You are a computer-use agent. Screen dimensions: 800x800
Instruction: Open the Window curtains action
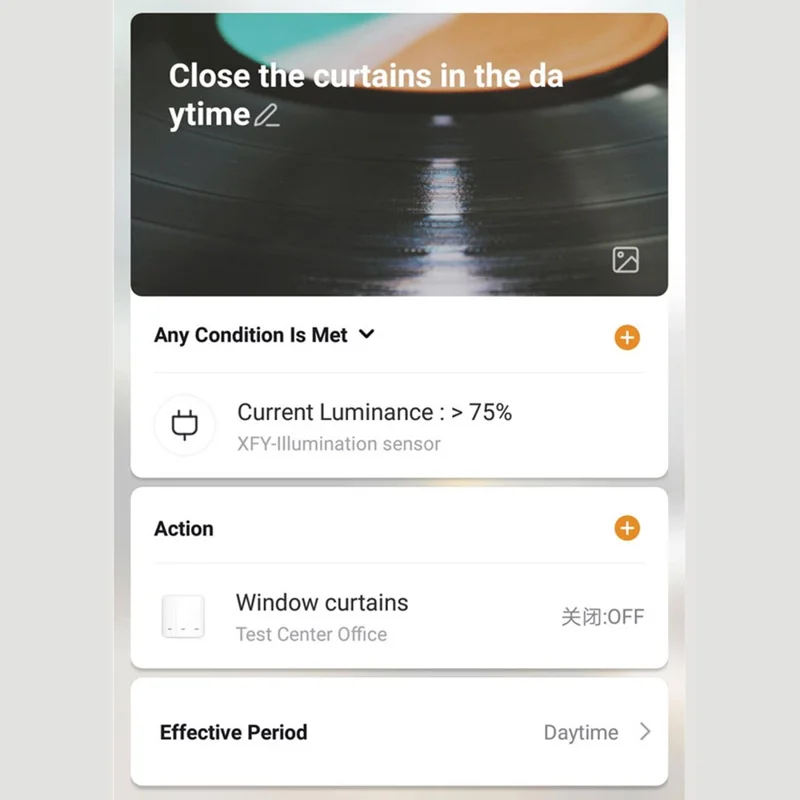tap(398, 617)
